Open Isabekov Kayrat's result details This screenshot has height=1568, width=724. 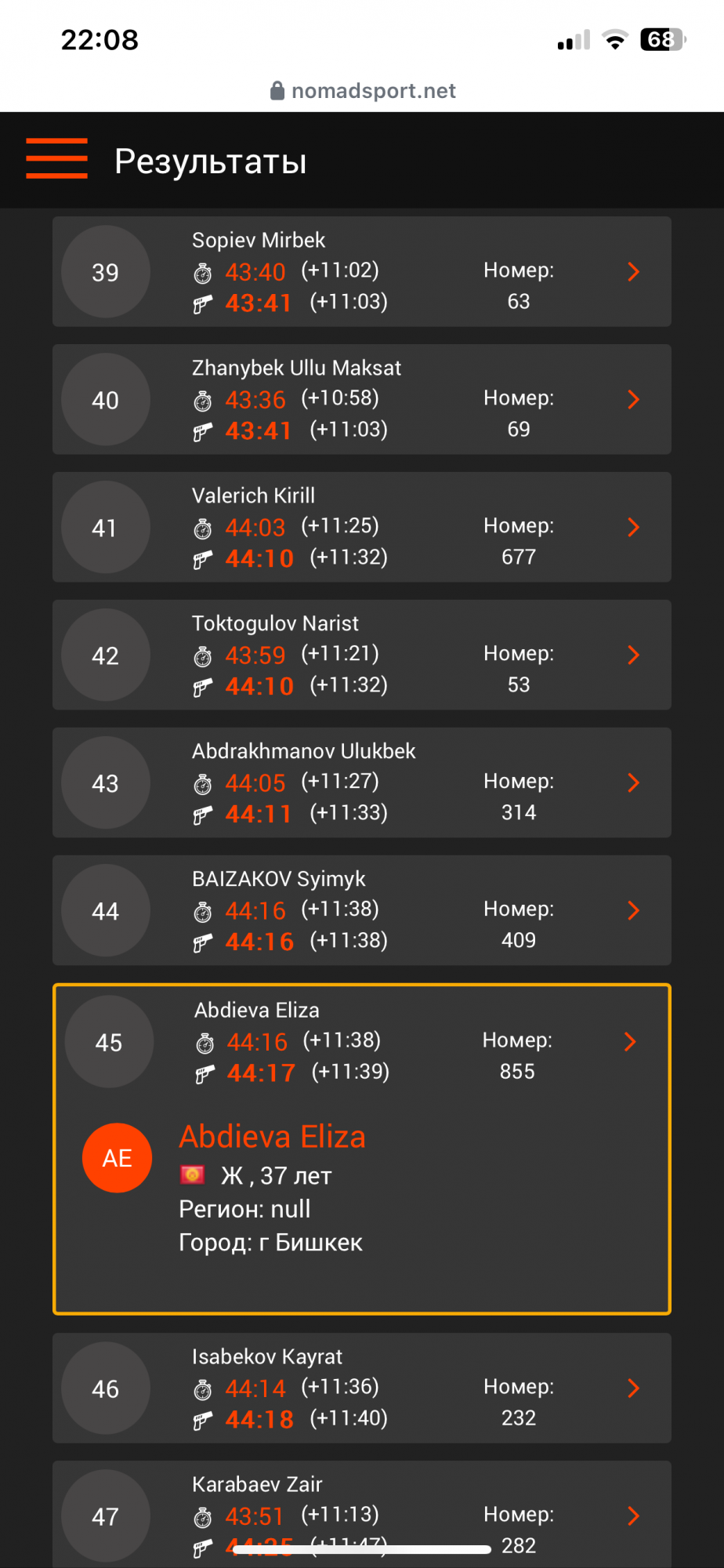pos(633,1388)
